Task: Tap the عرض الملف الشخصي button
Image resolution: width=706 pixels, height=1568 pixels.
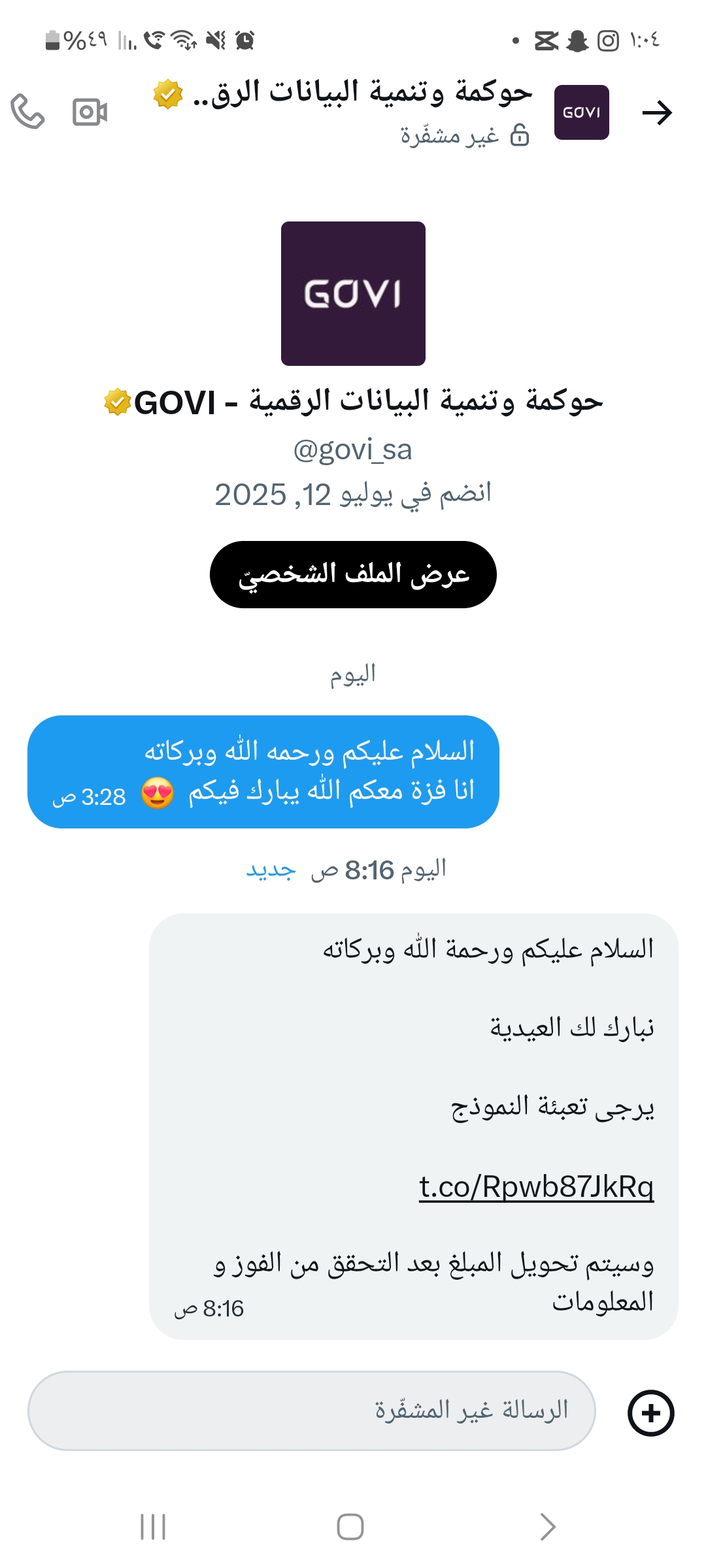Action: 353,574
